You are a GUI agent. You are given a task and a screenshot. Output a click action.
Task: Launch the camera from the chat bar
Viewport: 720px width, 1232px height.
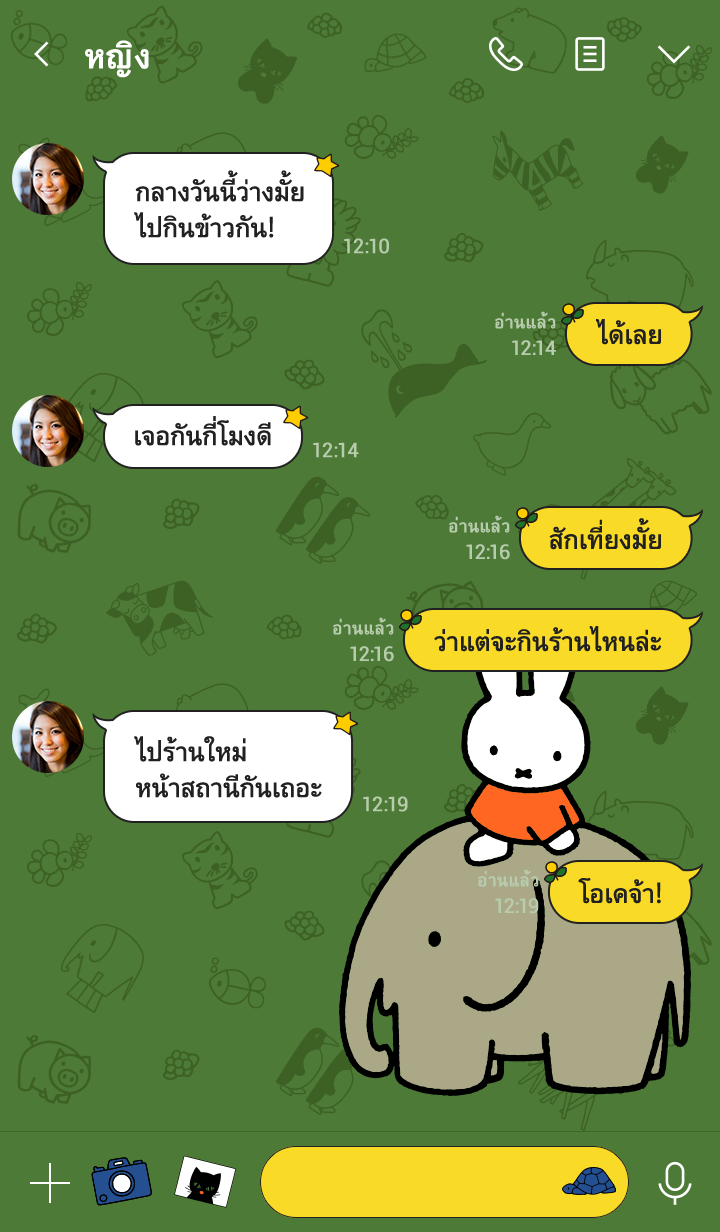pos(121,1182)
